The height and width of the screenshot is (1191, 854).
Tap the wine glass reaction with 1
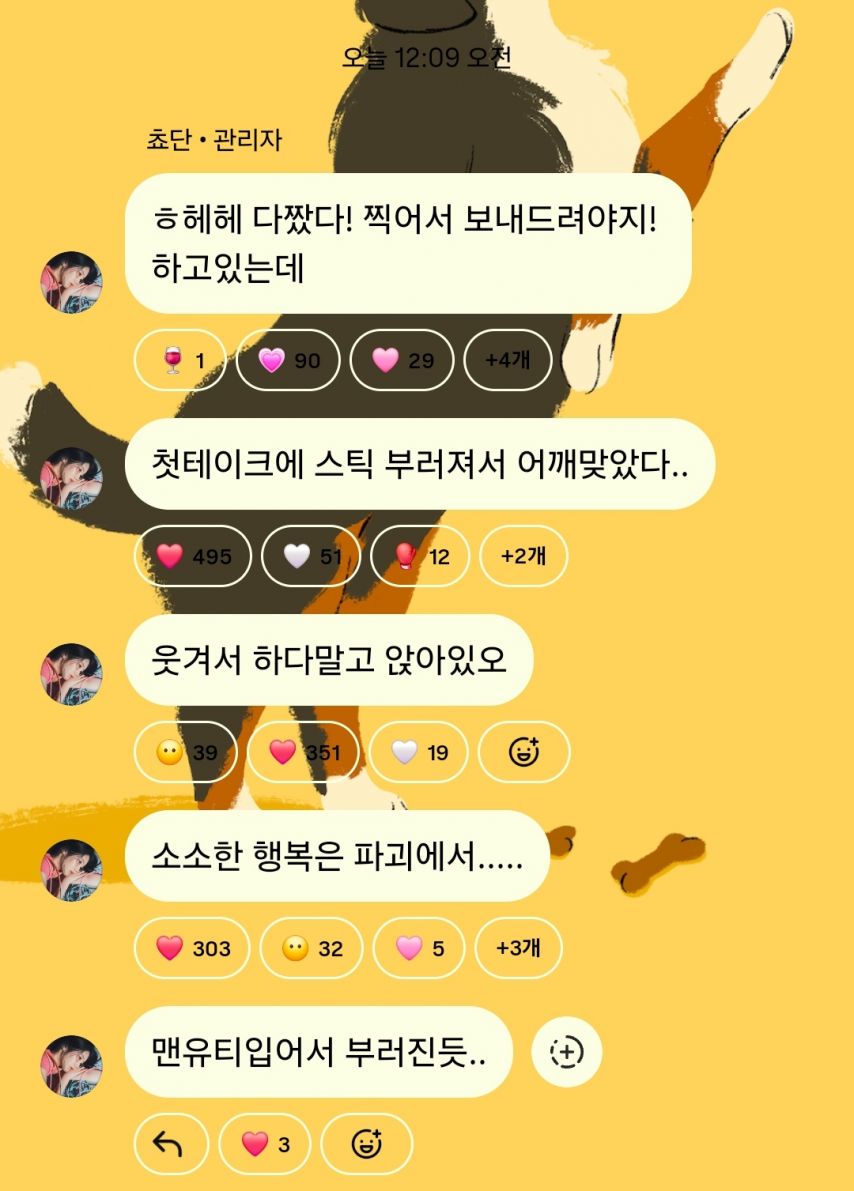180,360
